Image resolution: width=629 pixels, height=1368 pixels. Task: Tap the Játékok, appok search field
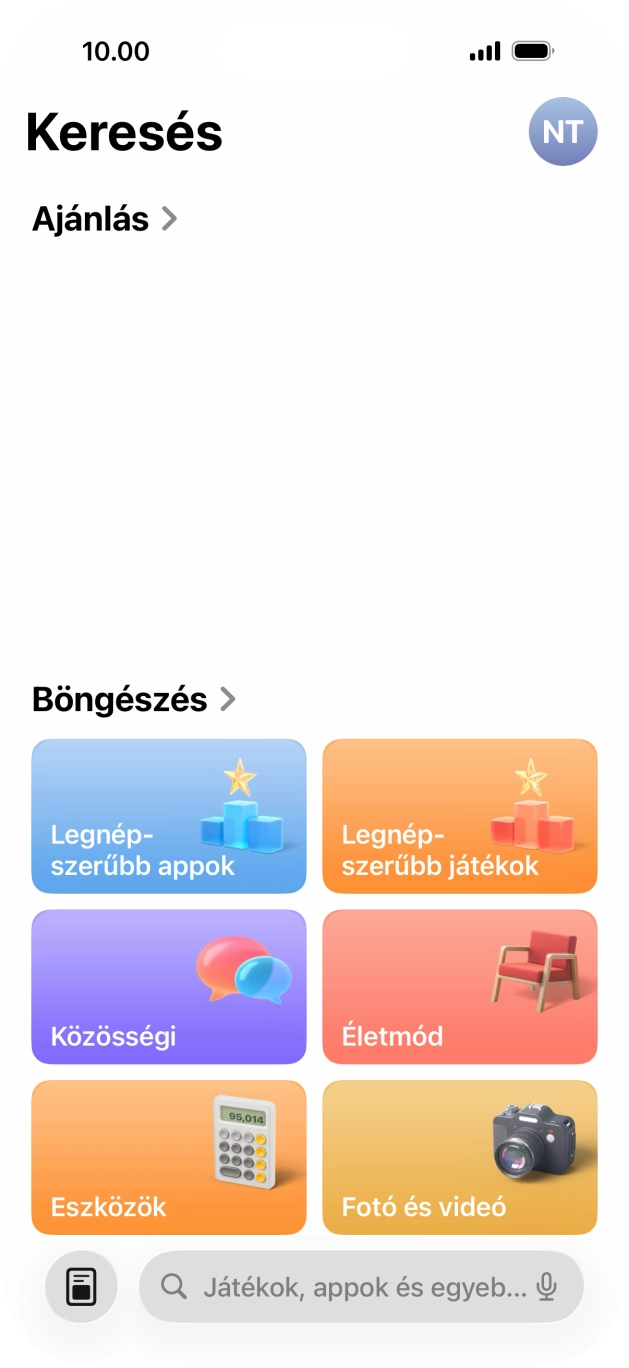(x=350, y=1287)
